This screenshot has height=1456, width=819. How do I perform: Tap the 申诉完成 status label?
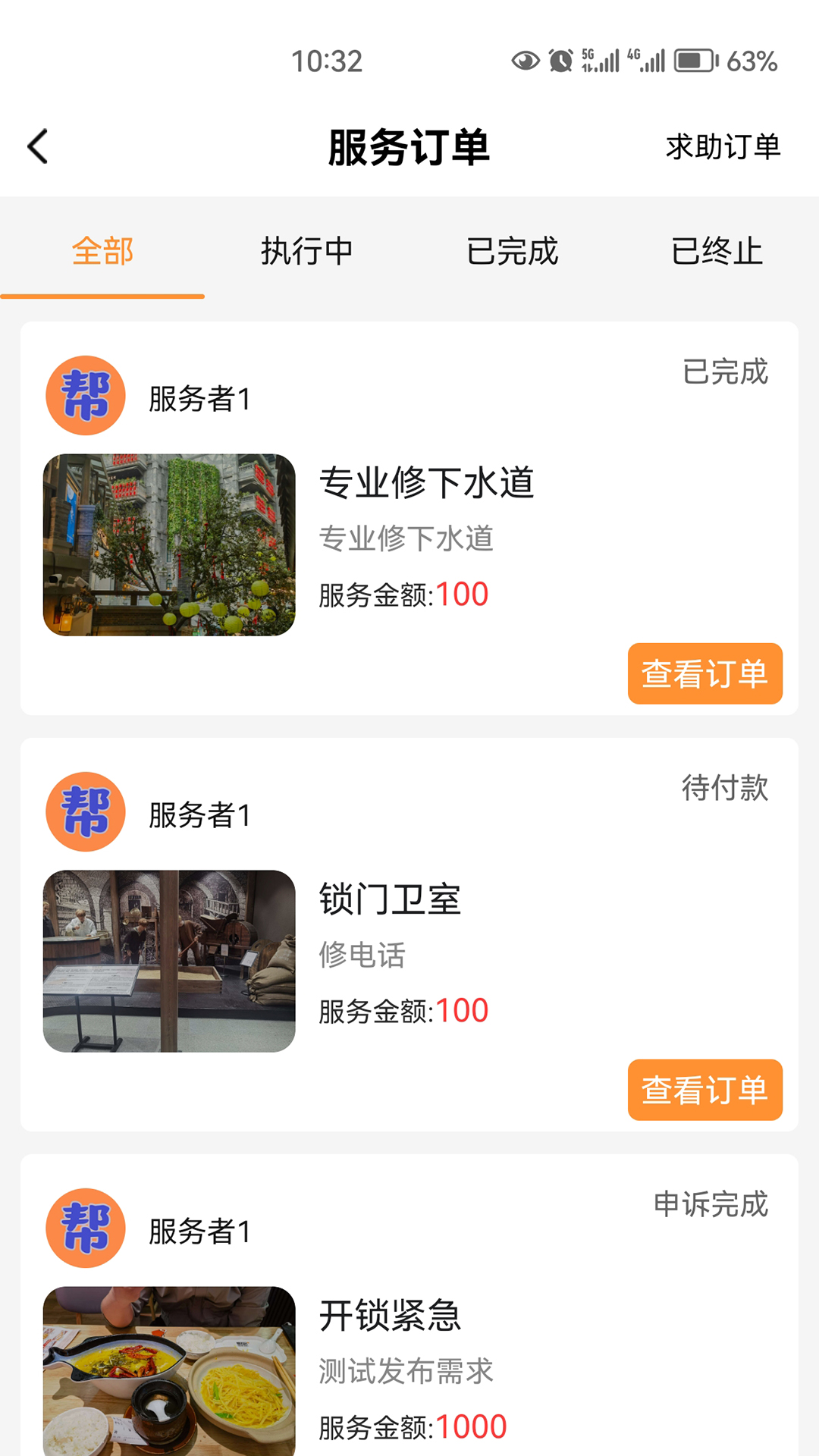tap(711, 1206)
